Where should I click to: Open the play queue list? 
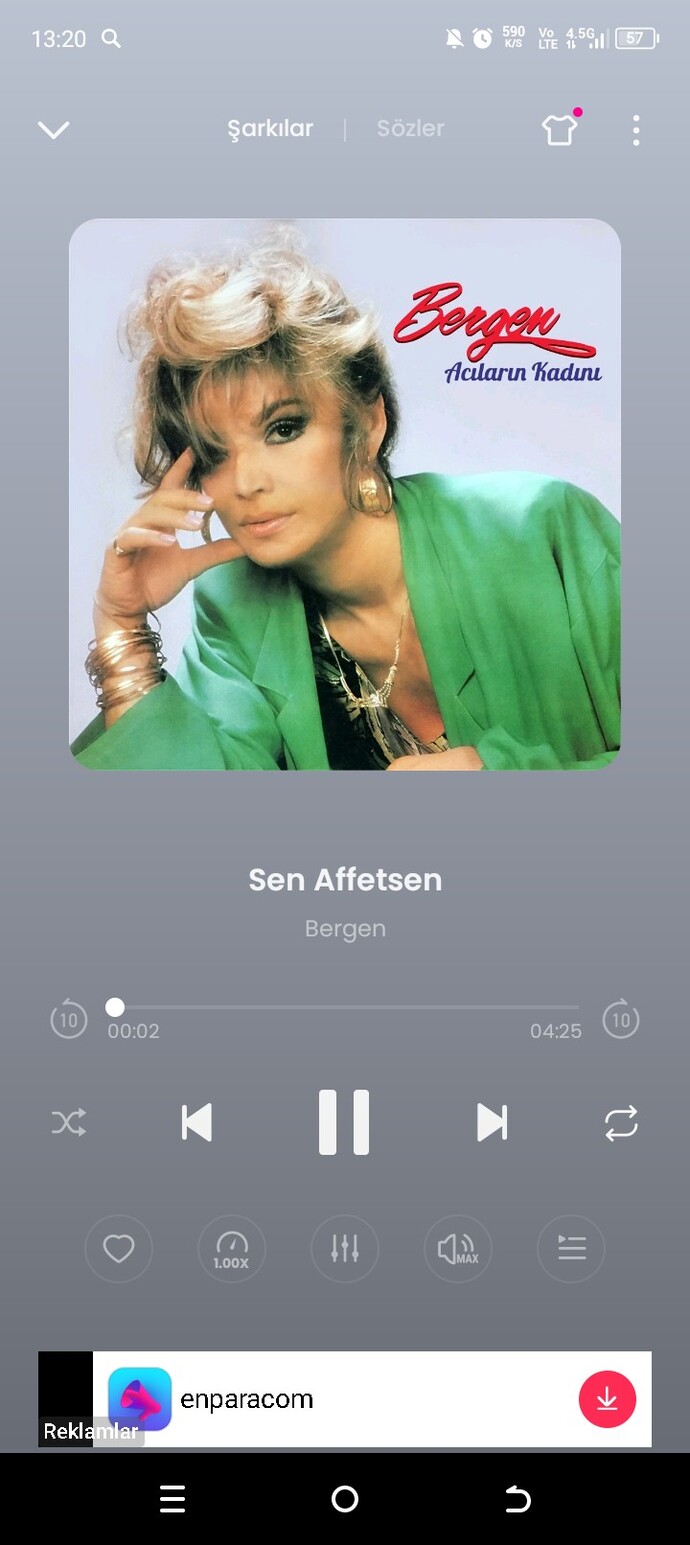point(571,1249)
